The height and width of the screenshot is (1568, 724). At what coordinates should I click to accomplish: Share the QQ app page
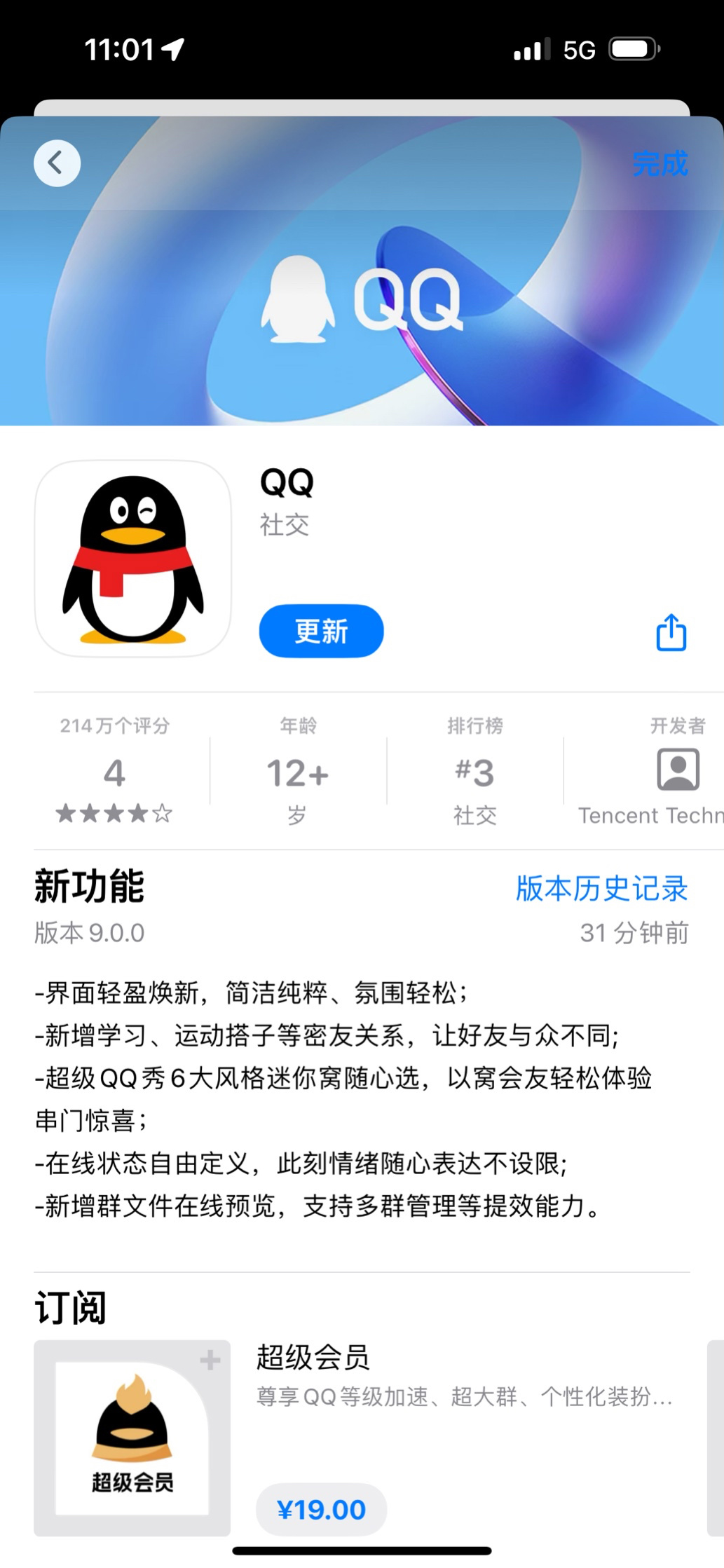(x=671, y=632)
